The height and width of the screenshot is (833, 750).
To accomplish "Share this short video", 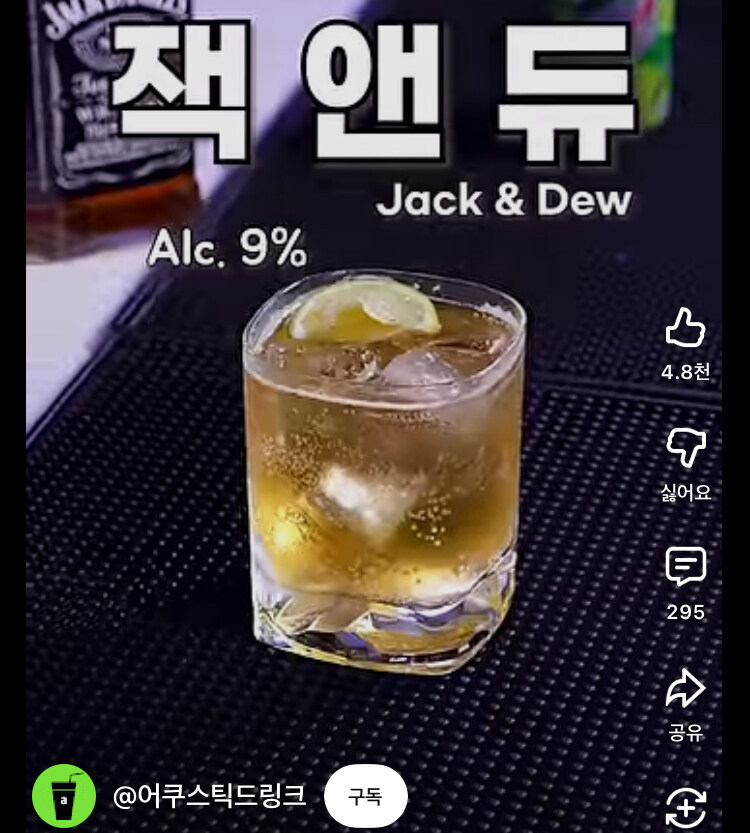I will coord(685,688).
